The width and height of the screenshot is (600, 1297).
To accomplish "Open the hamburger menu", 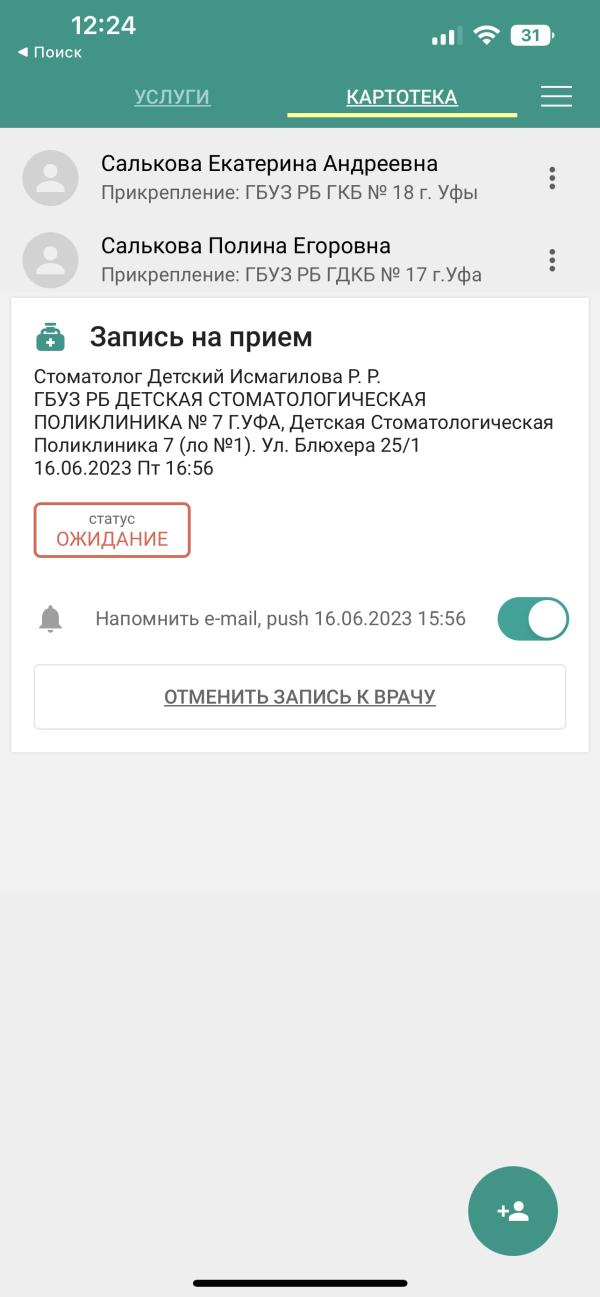I will (556, 96).
